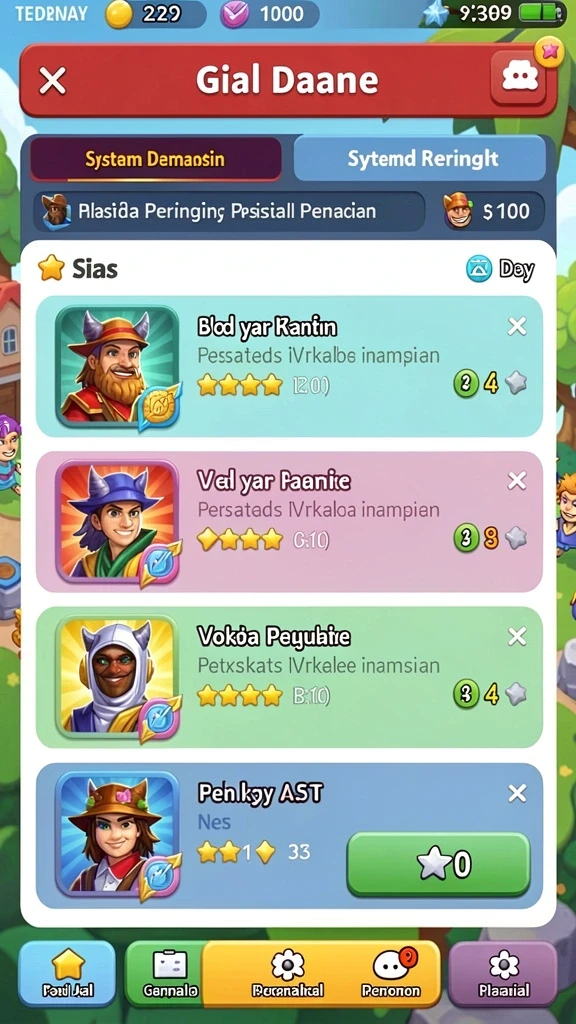Open the Vokda Peyubite card
Image resolution: width=576 pixels, height=1024 pixels.
click(x=289, y=677)
